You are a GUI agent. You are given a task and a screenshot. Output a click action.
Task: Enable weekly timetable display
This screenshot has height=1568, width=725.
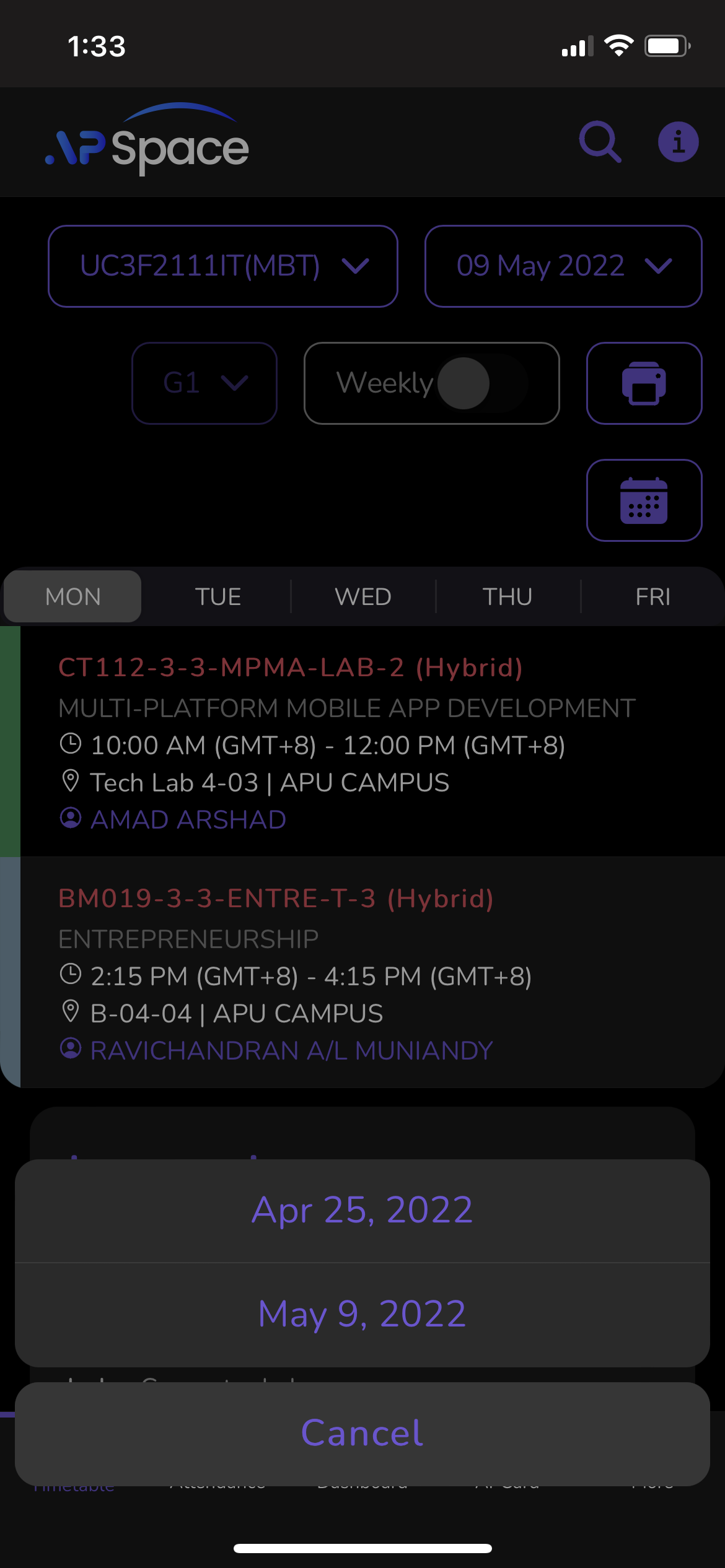tap(465, 383)
